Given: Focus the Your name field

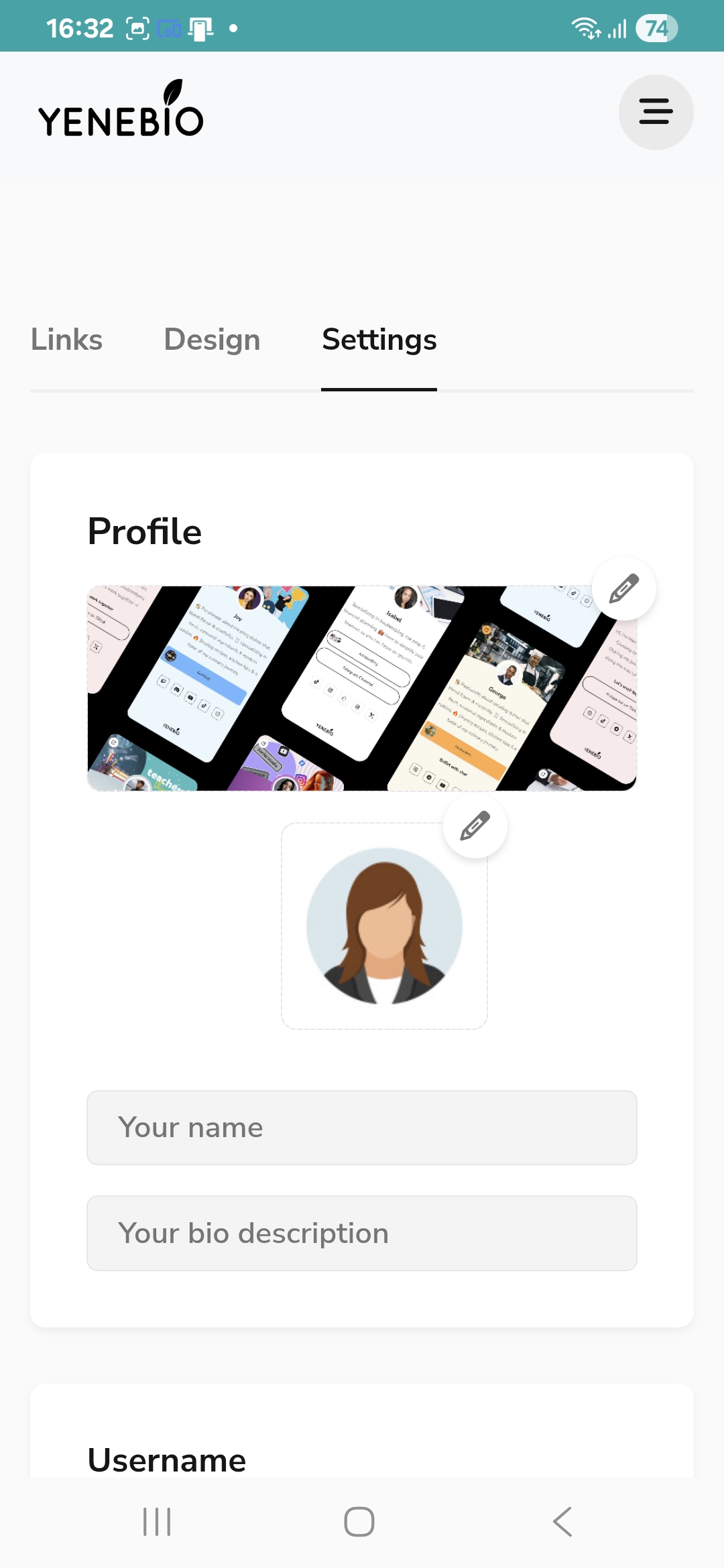Looking at the screenshot, I should pyautogui.click(x=362, y=1128).
